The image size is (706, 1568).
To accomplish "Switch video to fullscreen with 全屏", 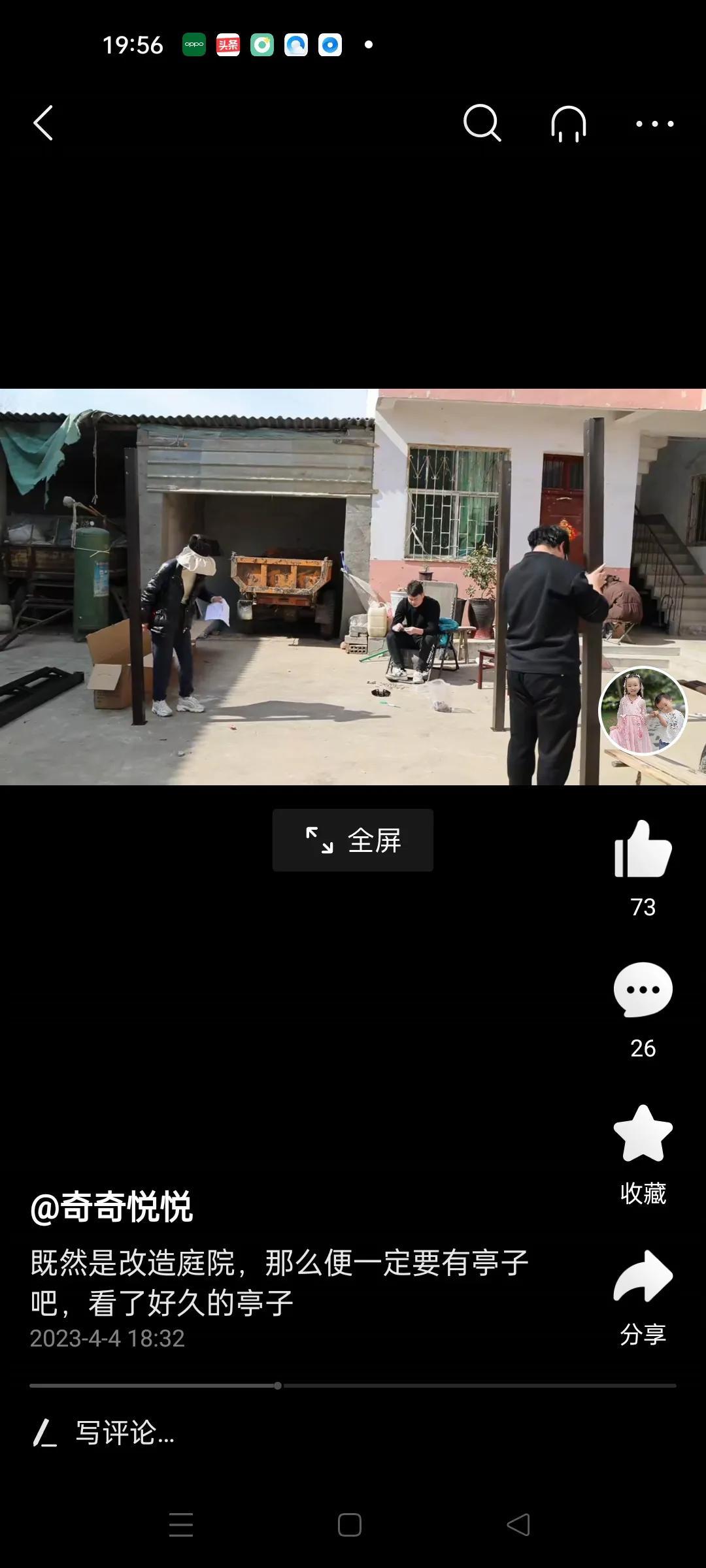I will (x=353, y=840).
